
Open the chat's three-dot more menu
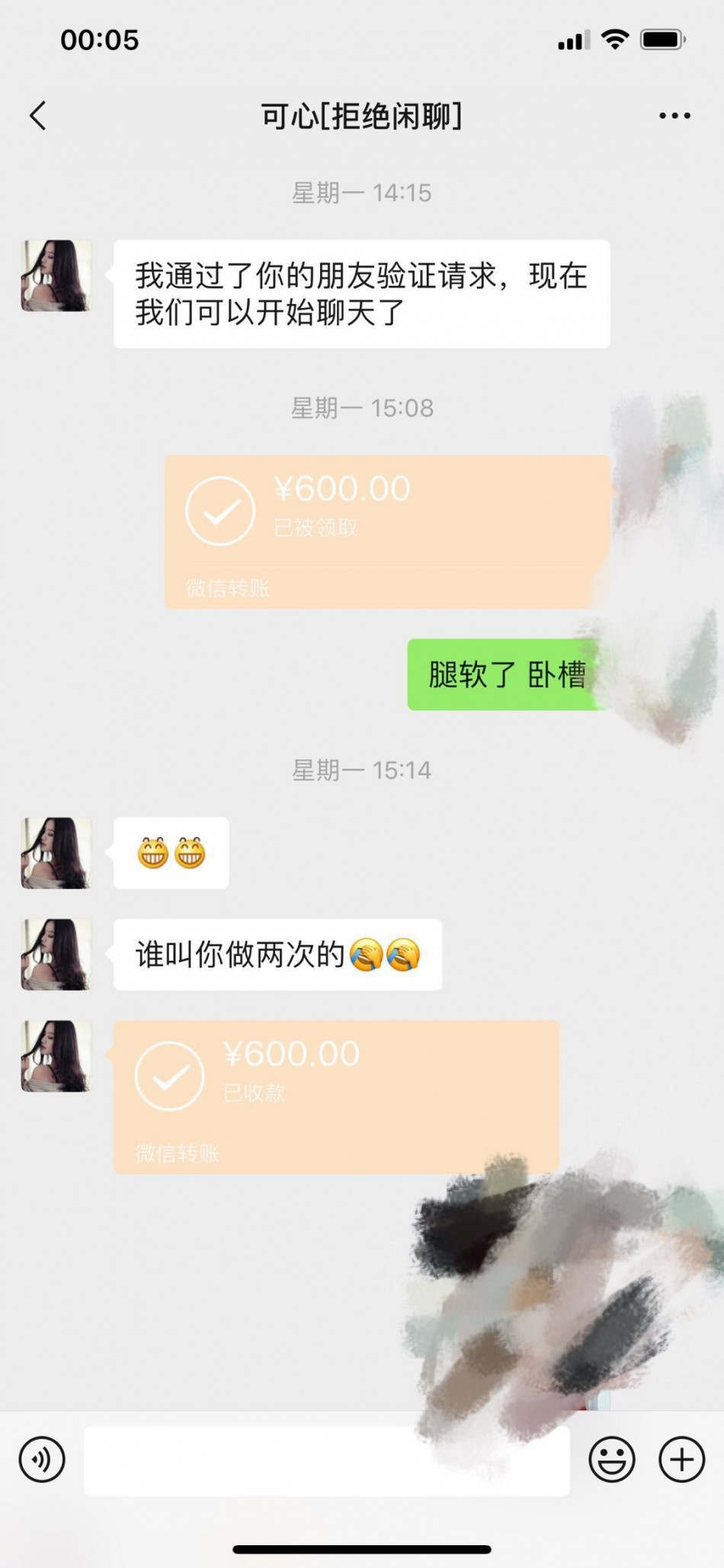[x=674, y=116]
